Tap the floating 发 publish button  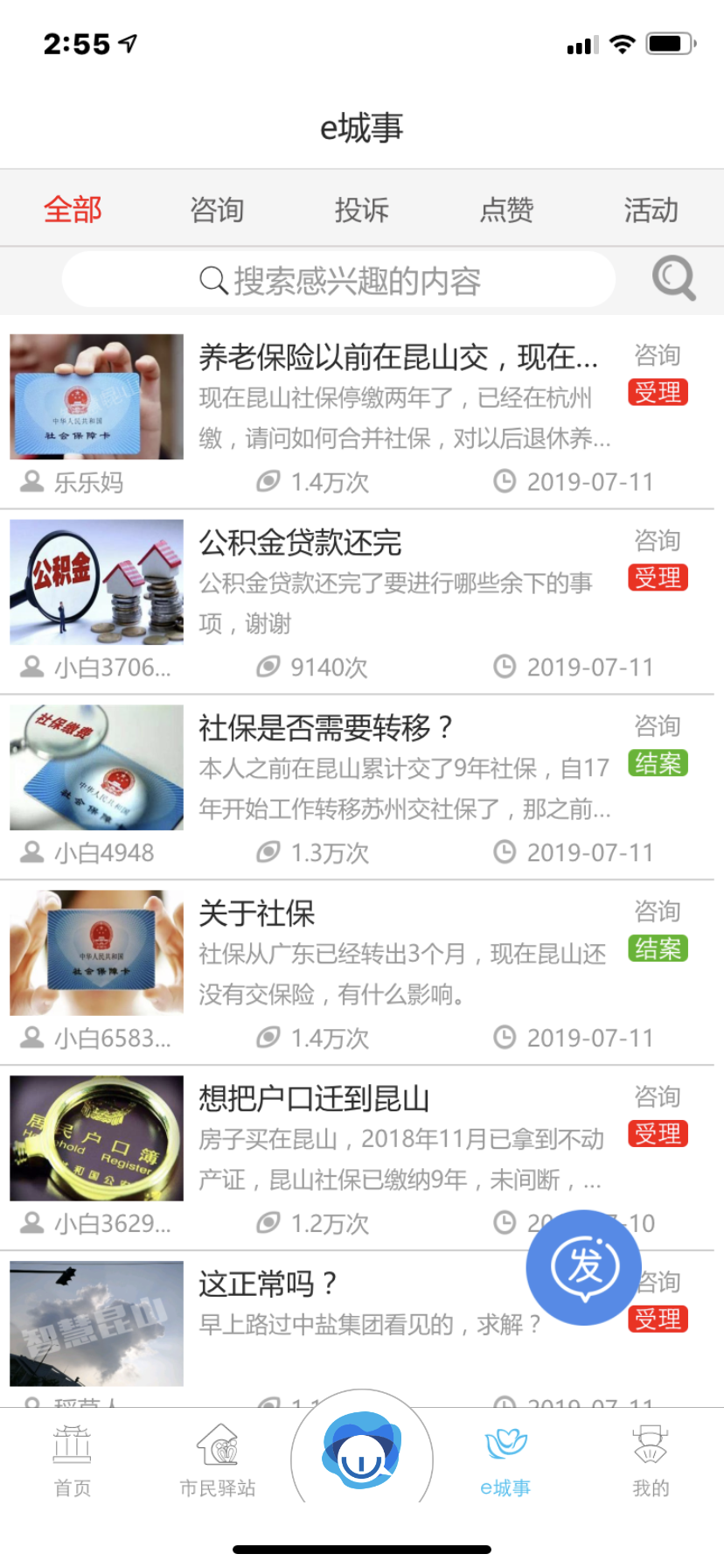click(x=582, y=1268)
